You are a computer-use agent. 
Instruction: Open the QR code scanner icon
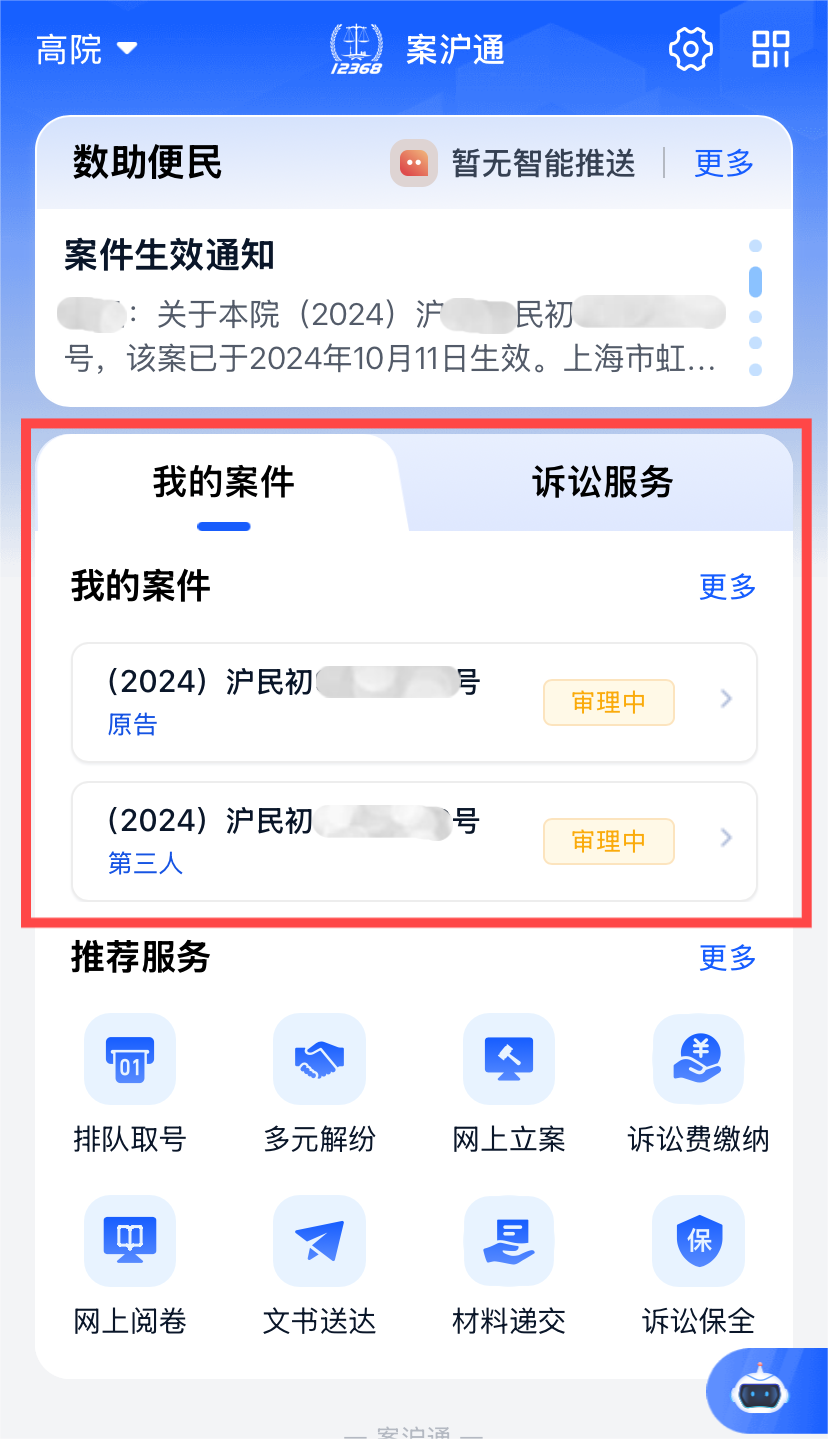tap(771, 49)
